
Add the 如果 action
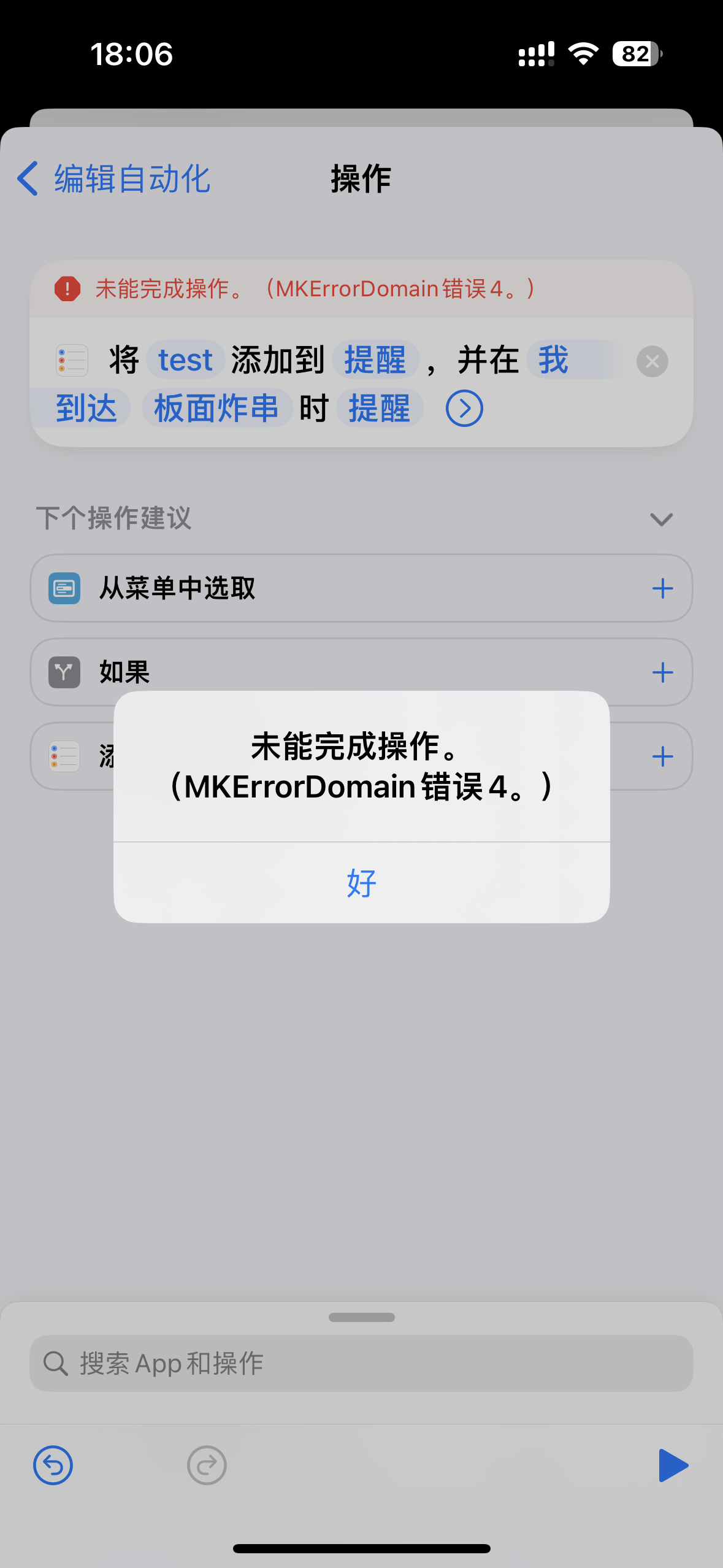[662, 672]
